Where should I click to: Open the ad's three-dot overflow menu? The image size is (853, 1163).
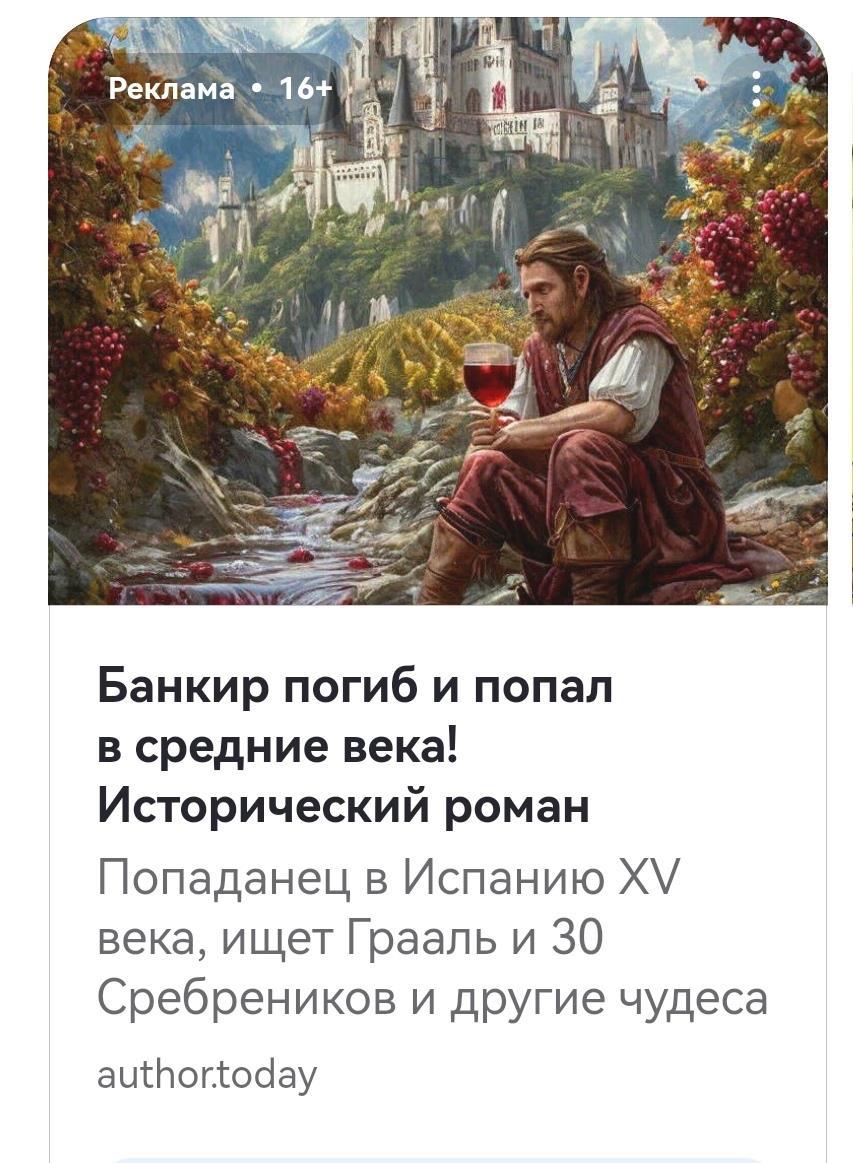tap(757, 89)
